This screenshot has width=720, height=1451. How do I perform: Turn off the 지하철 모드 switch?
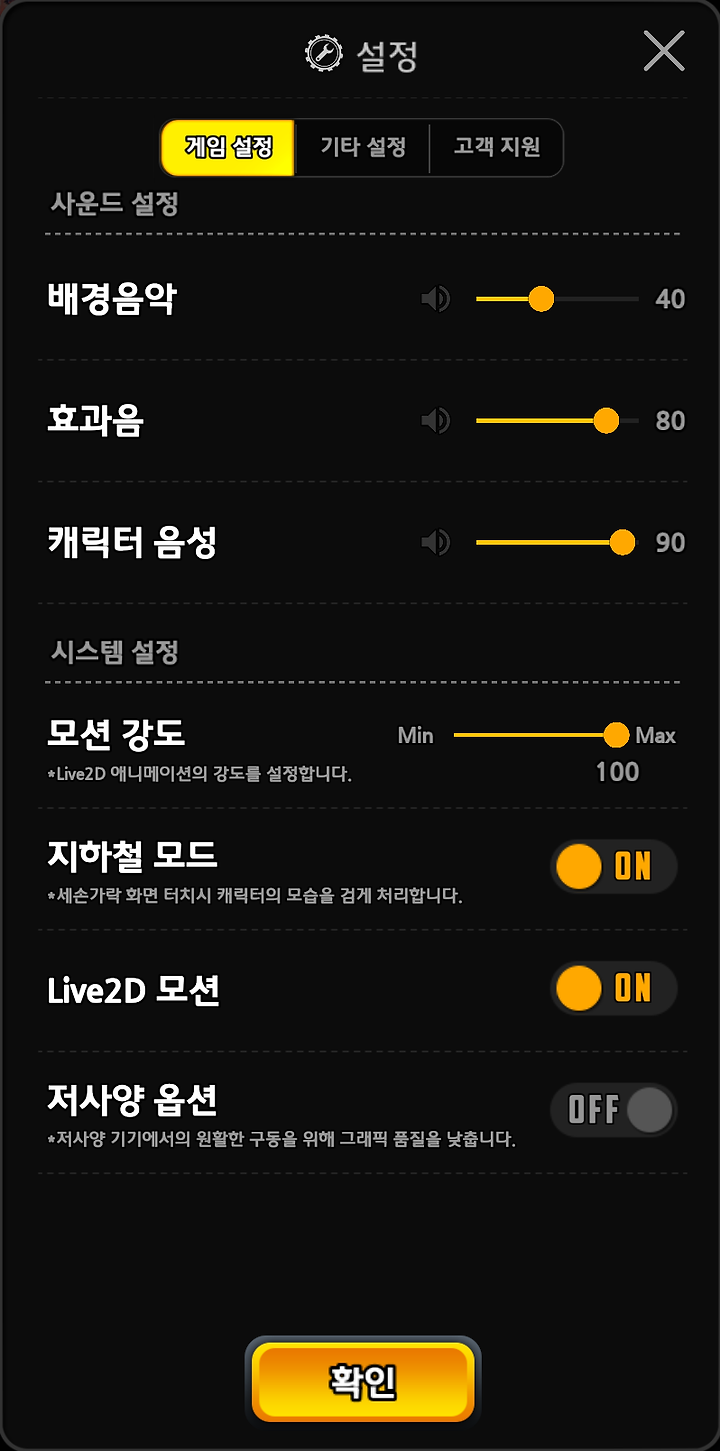(x=614, y=866)
